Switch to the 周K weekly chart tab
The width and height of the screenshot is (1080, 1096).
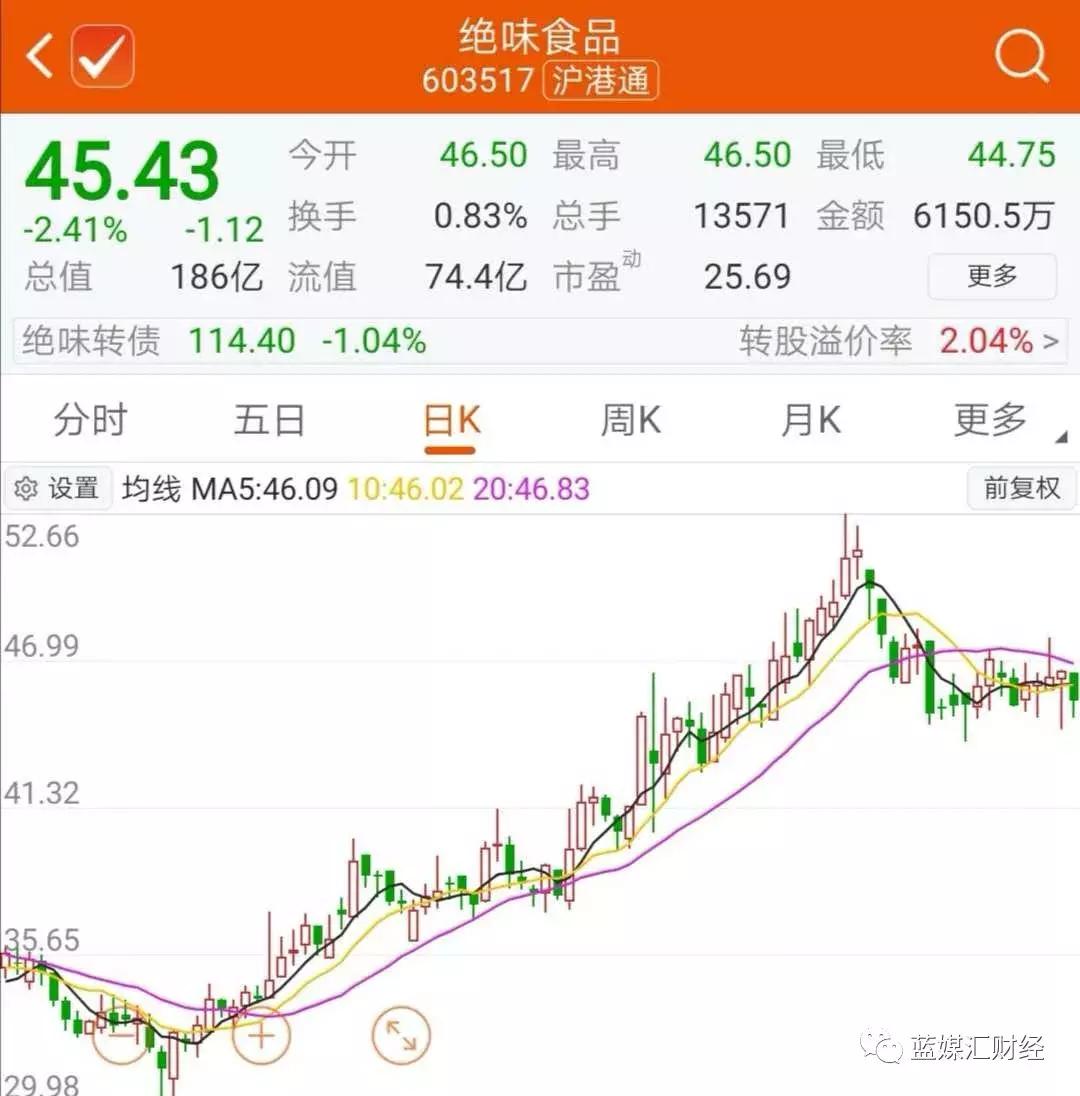pos(628,420)
